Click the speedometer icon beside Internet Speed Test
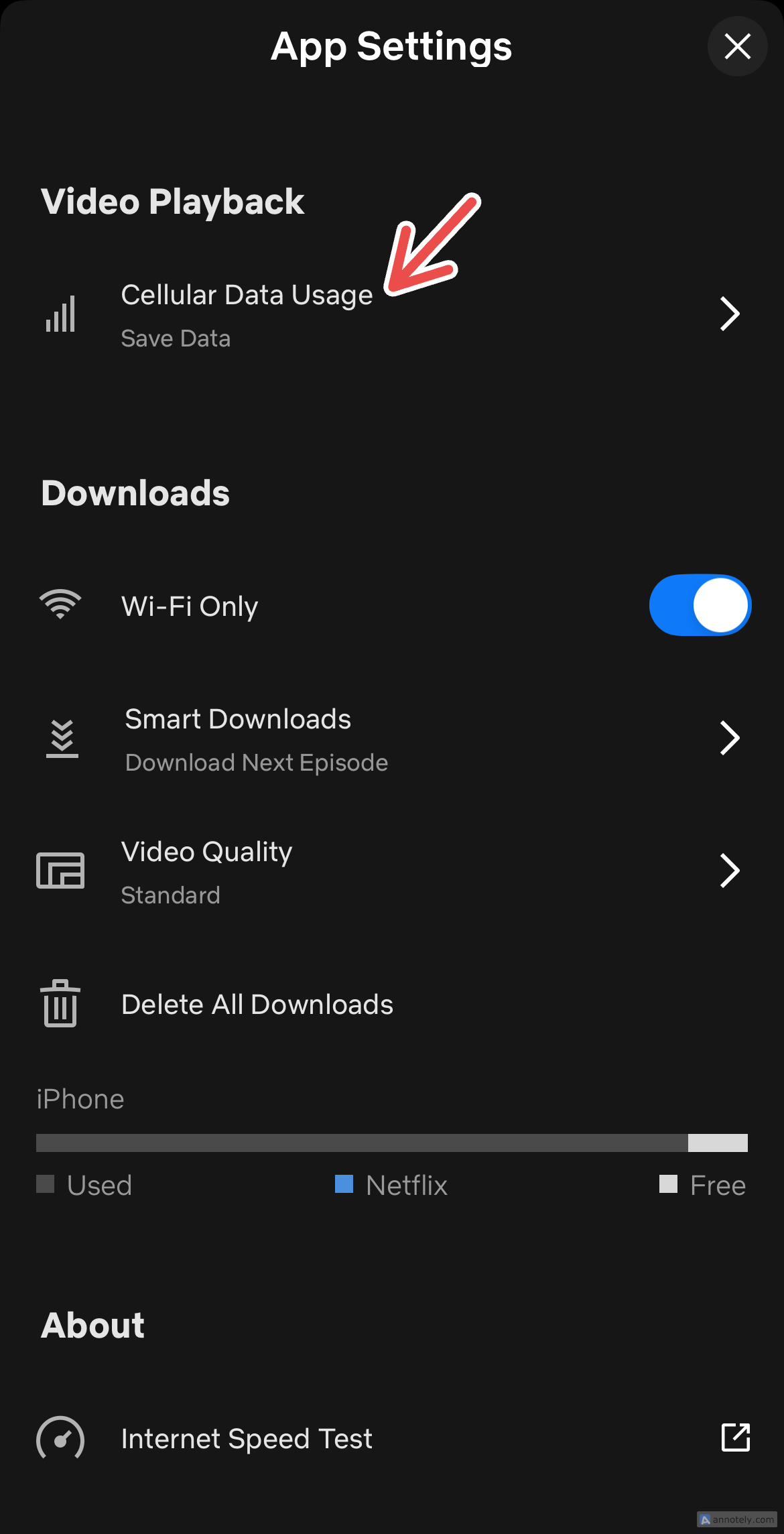This screenshot has height=1534, width=784. [60, 1438]
